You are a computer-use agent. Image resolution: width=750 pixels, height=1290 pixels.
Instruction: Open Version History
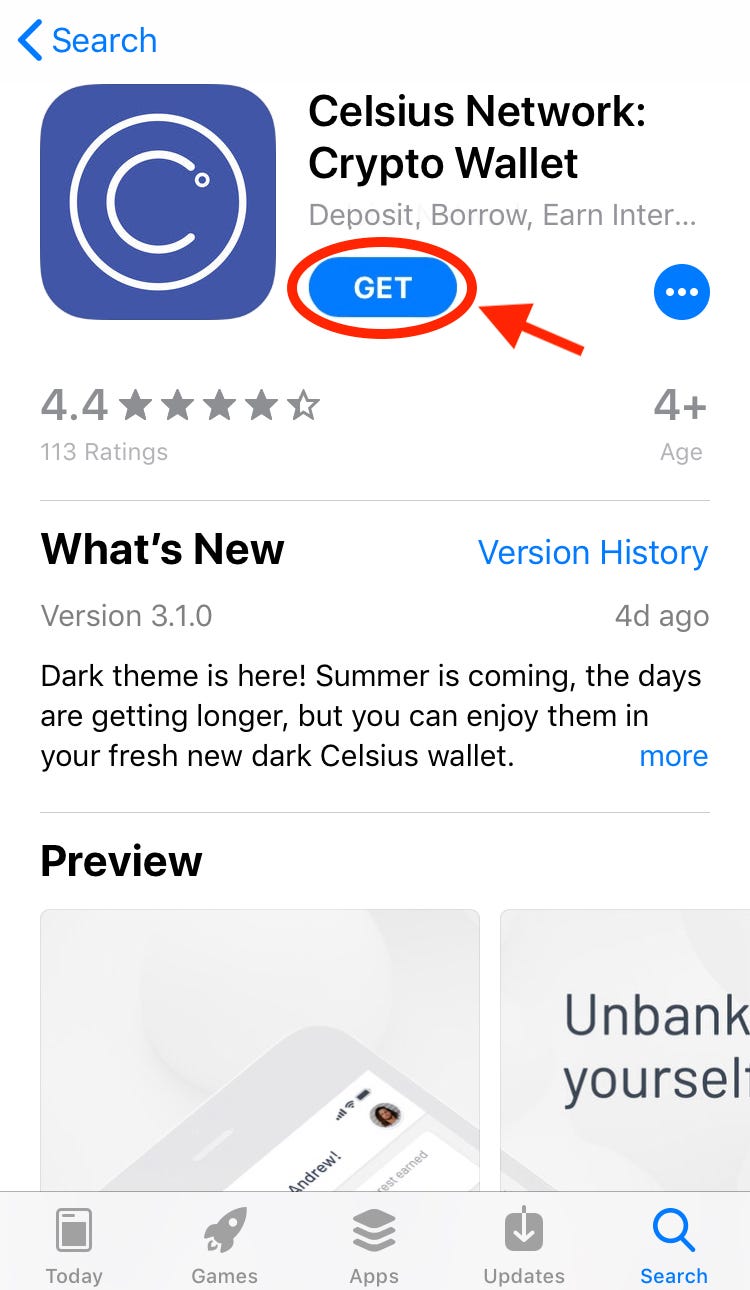[x=592, y=552]
